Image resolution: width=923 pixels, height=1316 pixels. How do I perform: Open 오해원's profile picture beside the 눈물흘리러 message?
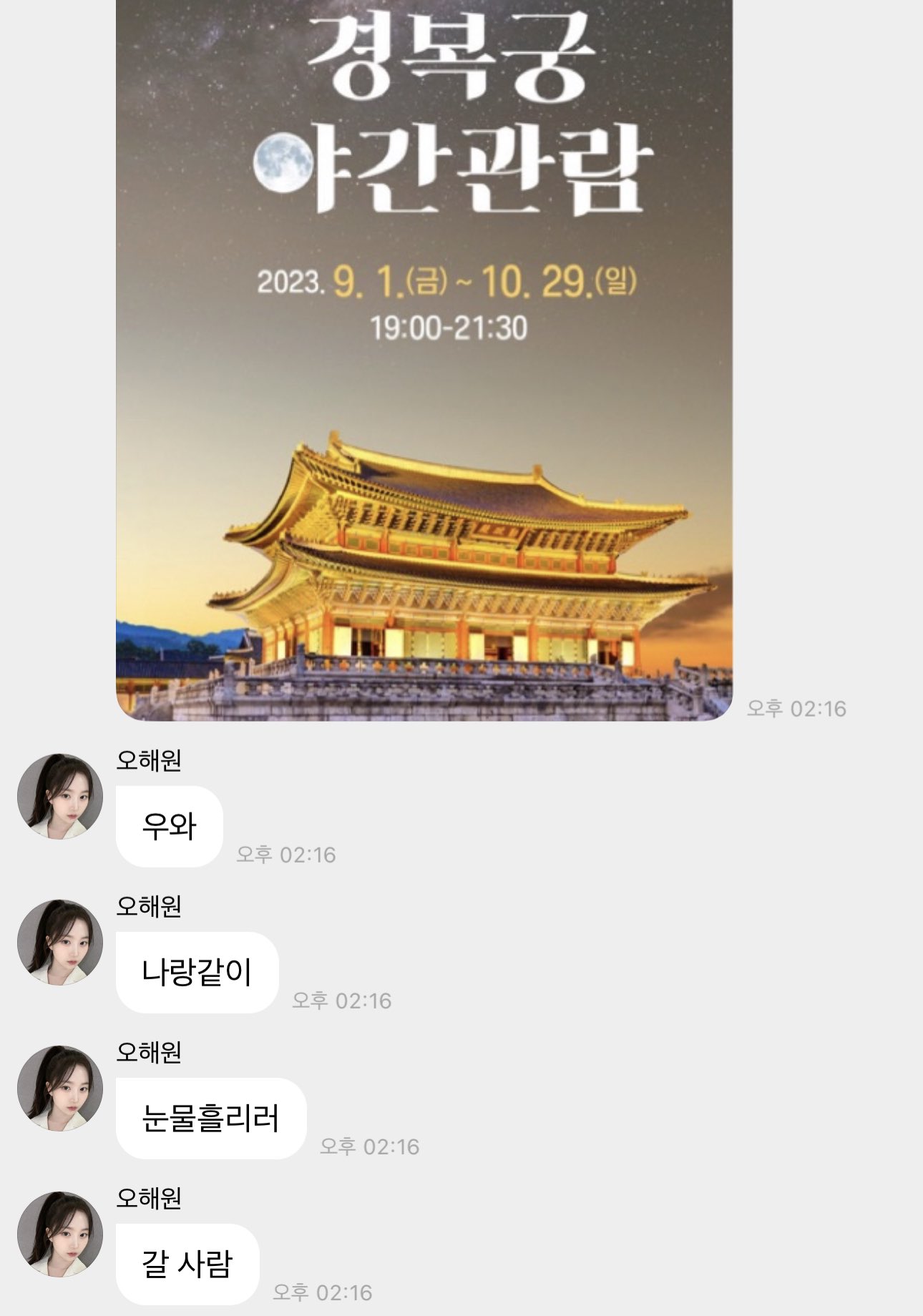[60, 1088]
